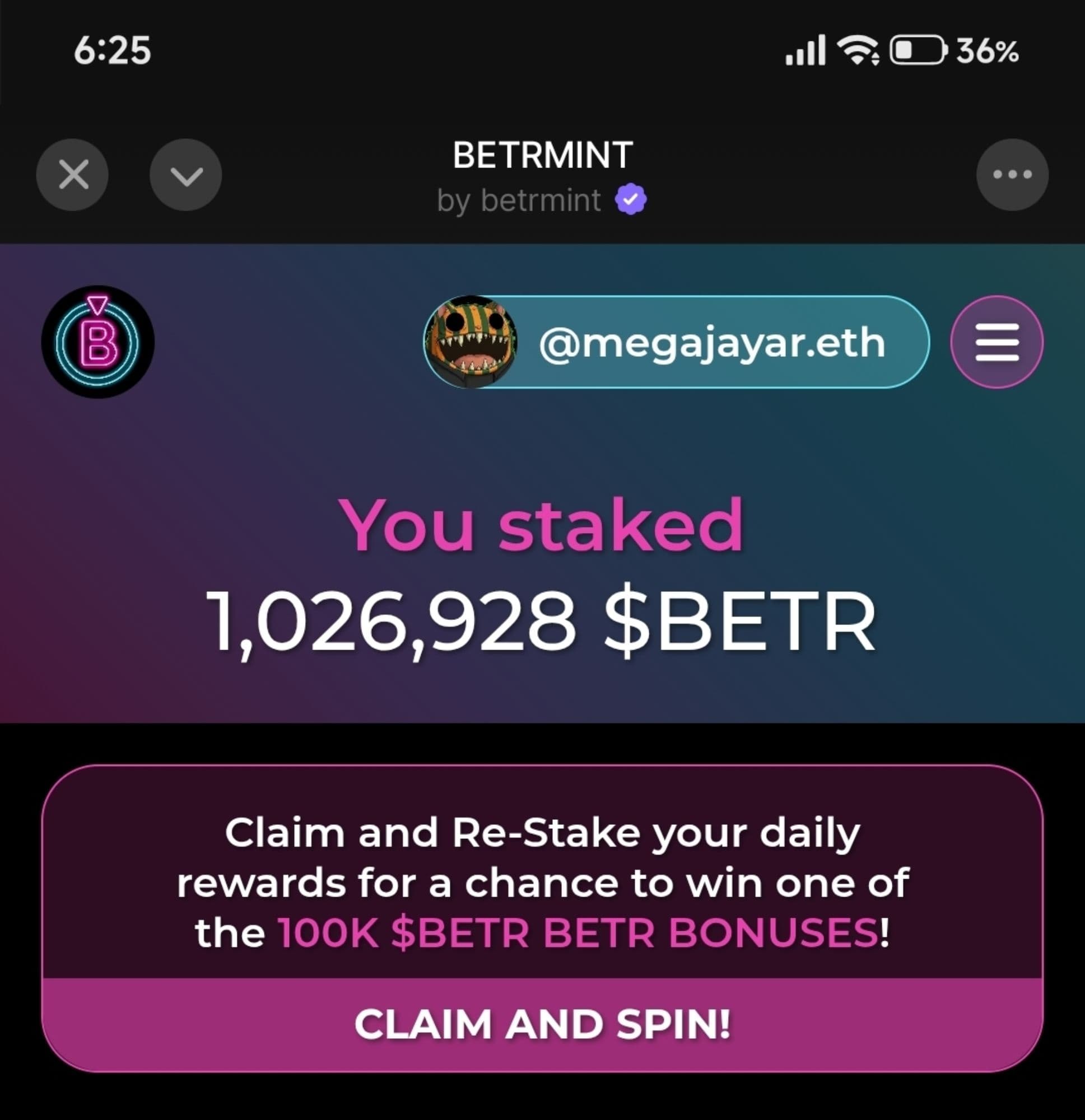Viewport: 1085px width, 1120px height.
Task: Minimize the mini app with the down chevron
Action: pos(186,174)
